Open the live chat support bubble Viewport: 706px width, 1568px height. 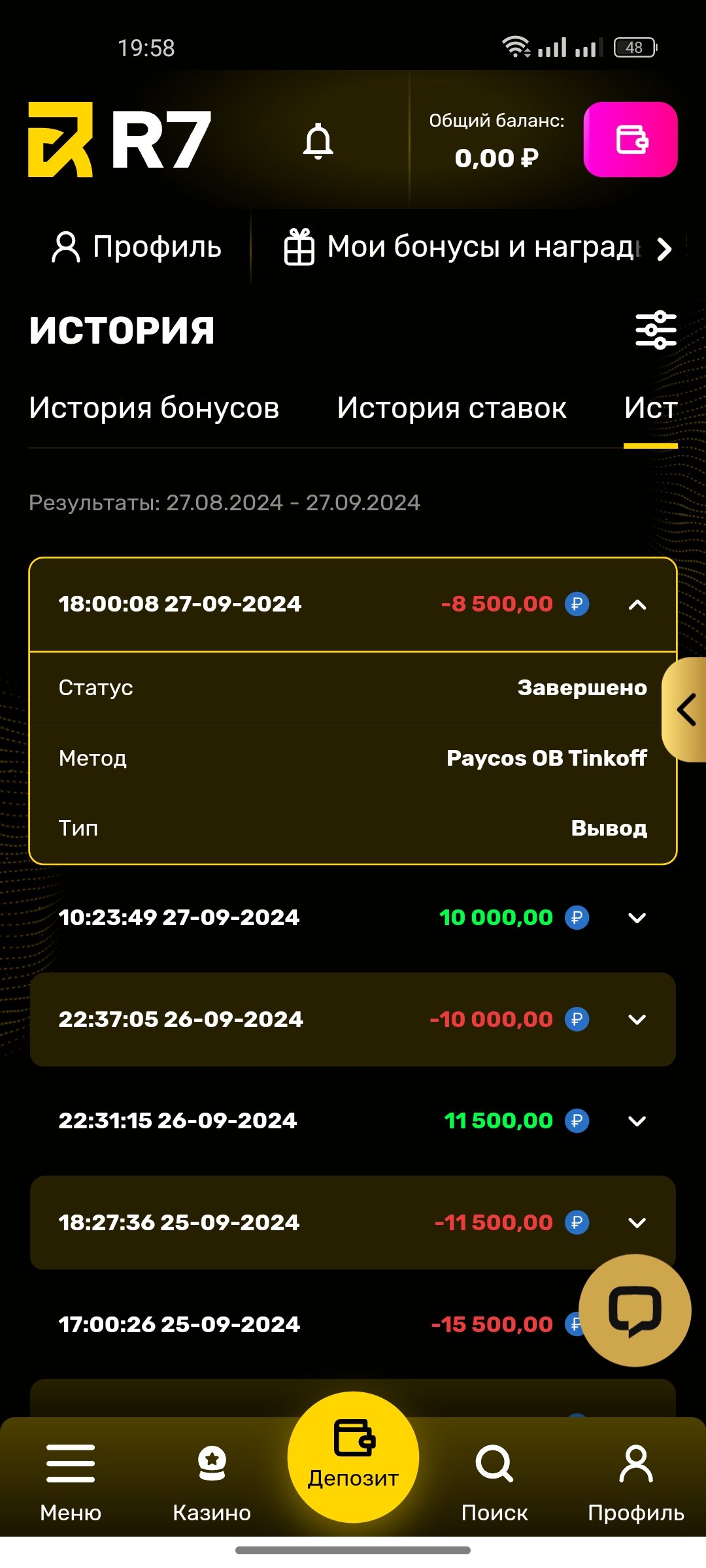(635, 1310)
